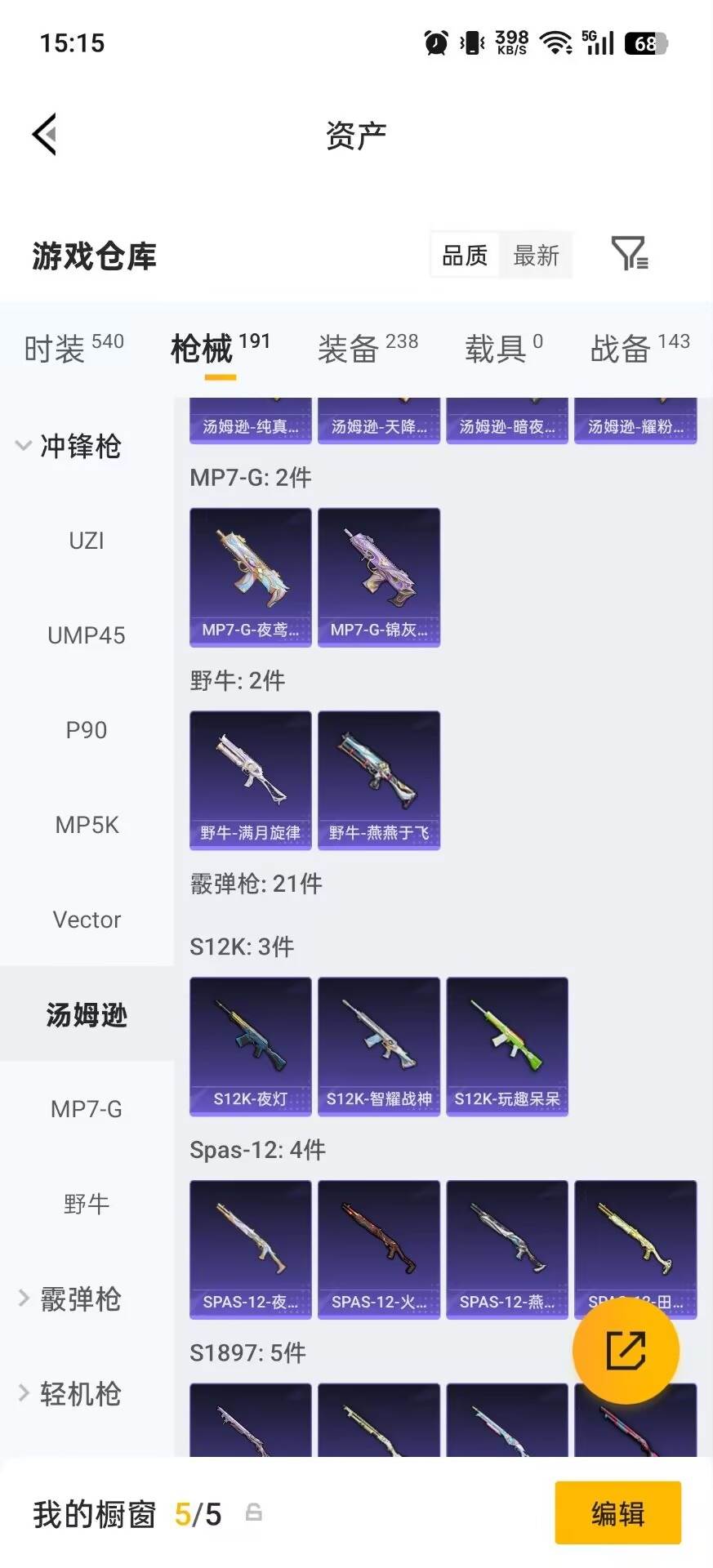Switch to the 装备 tab
This screenshot has height=1568, width=713.
tap(368, 349)
